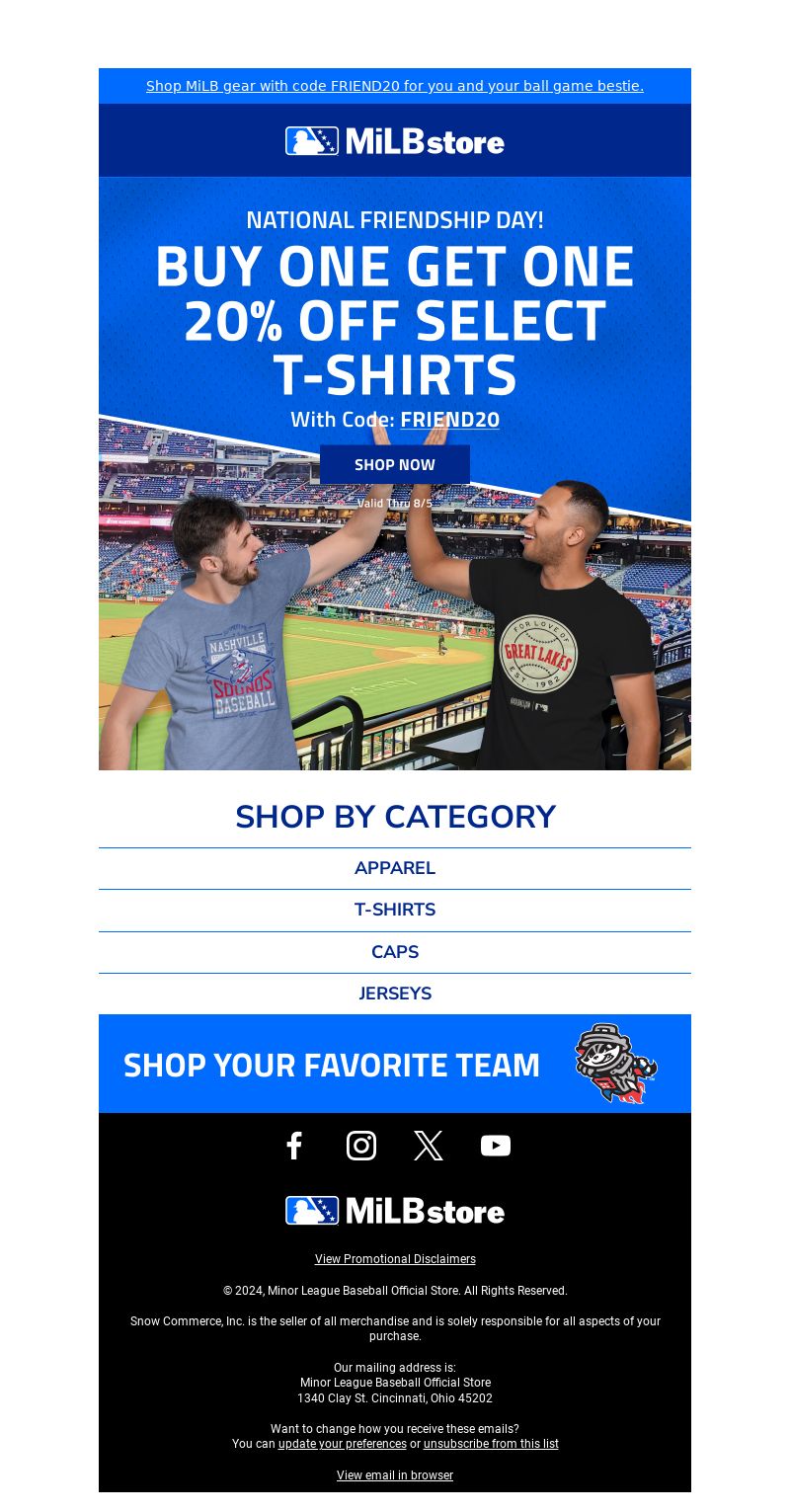
Task: Open update your preferences link
Action: (342, 1444)
